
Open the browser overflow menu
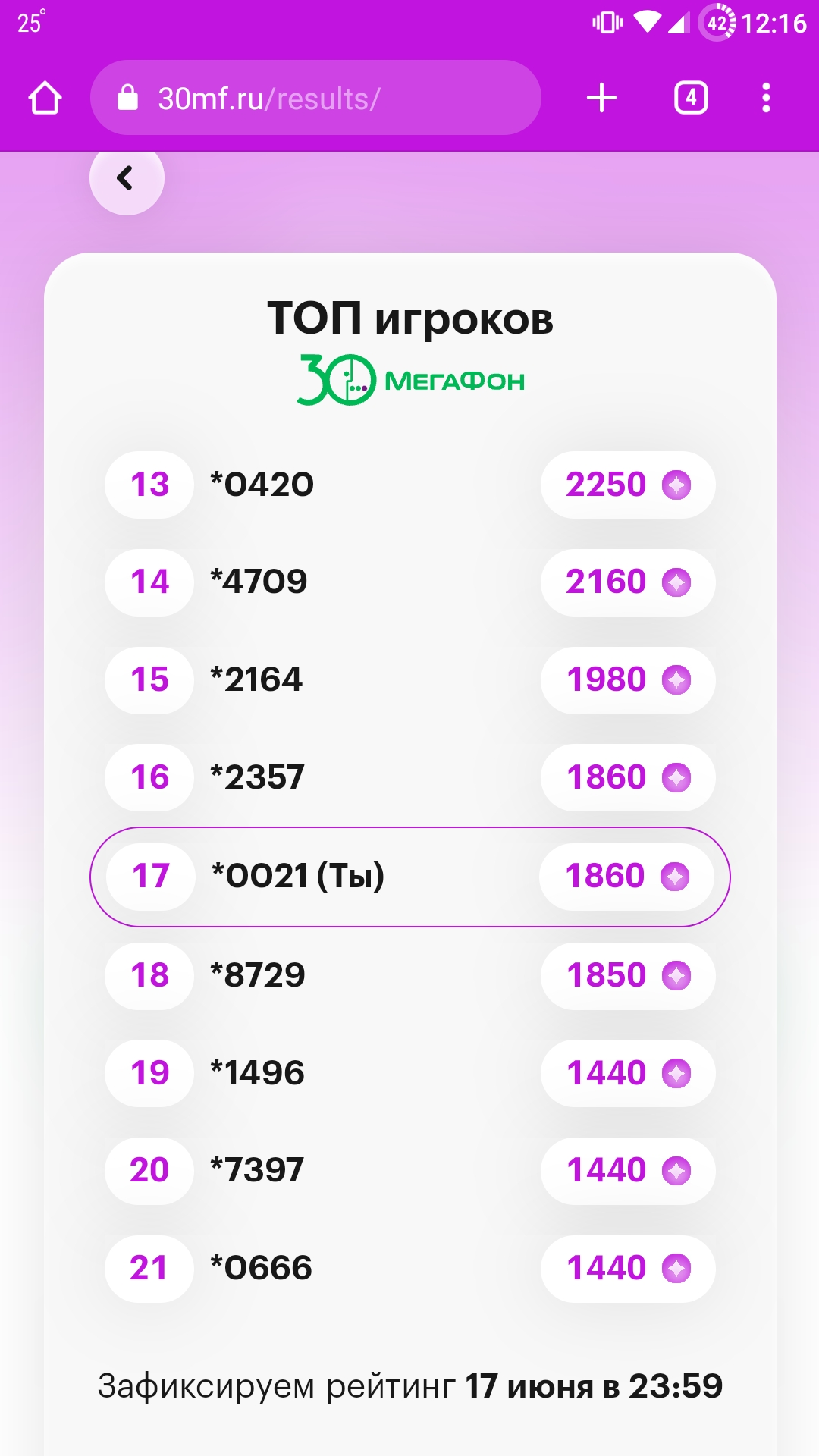tap(766, 98)
